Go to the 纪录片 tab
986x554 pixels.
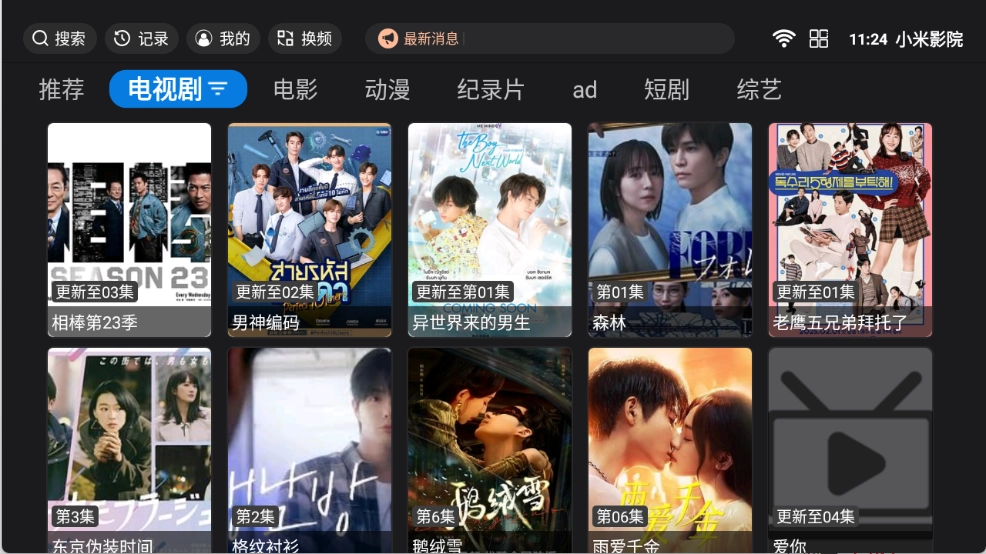490,89
